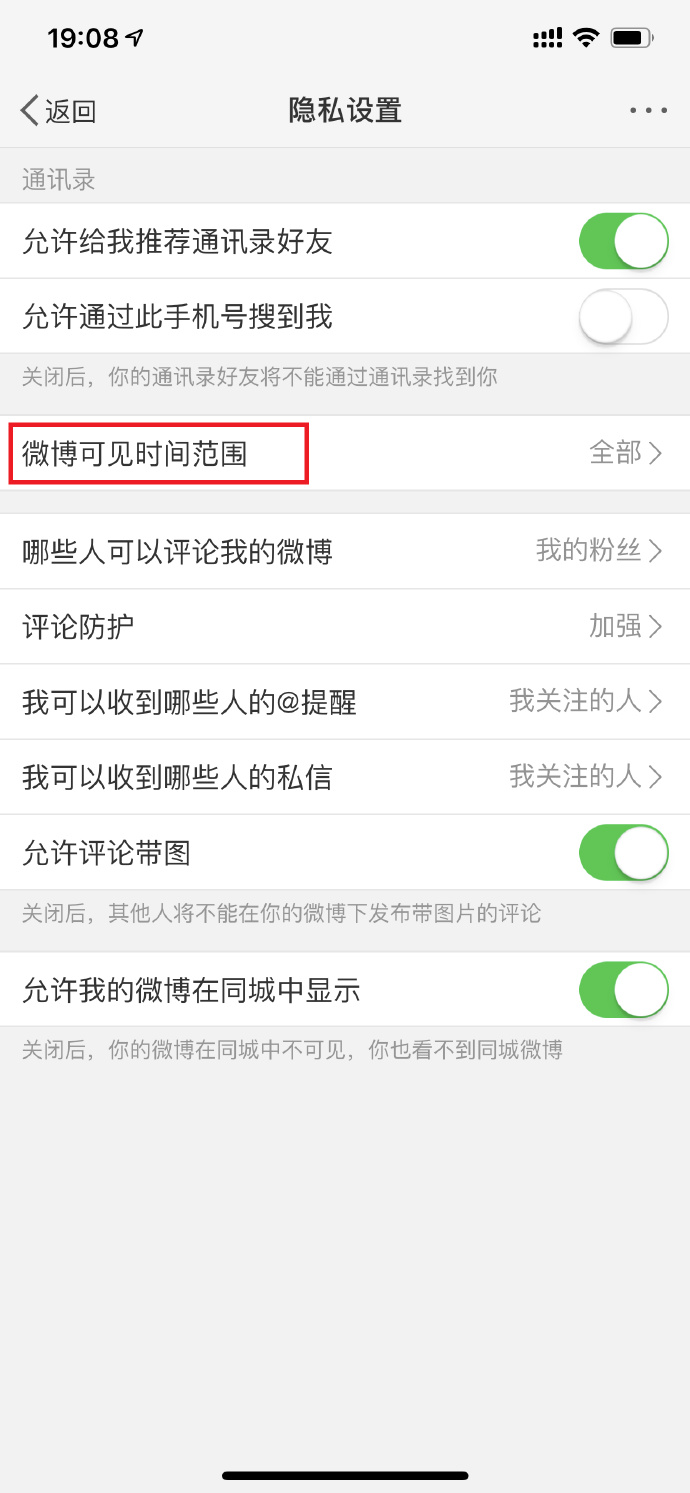Disable 允许评论带图 switch
Viewport: 690px width, 1493px height.
click(623, 853)
